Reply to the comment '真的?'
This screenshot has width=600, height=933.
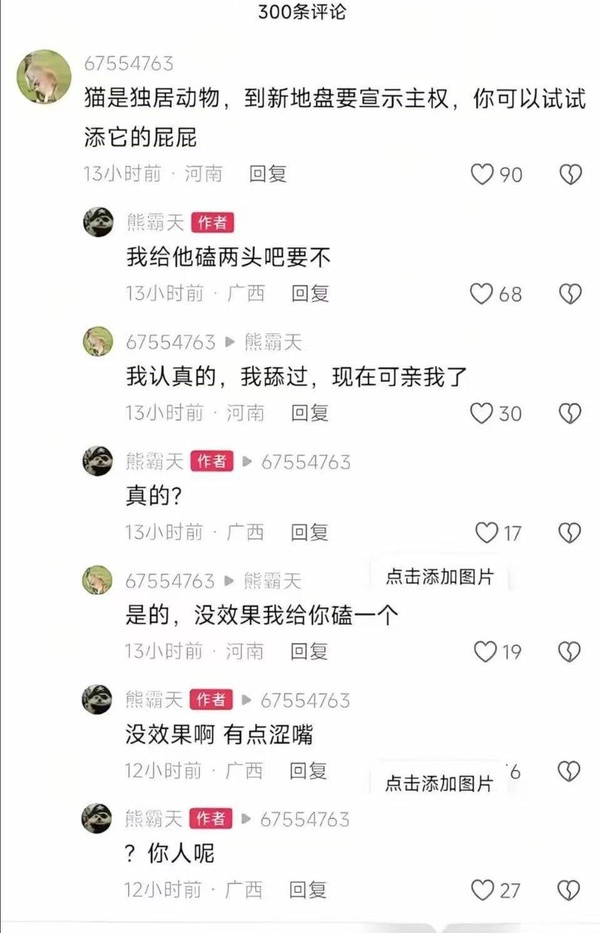pos(309,532)
